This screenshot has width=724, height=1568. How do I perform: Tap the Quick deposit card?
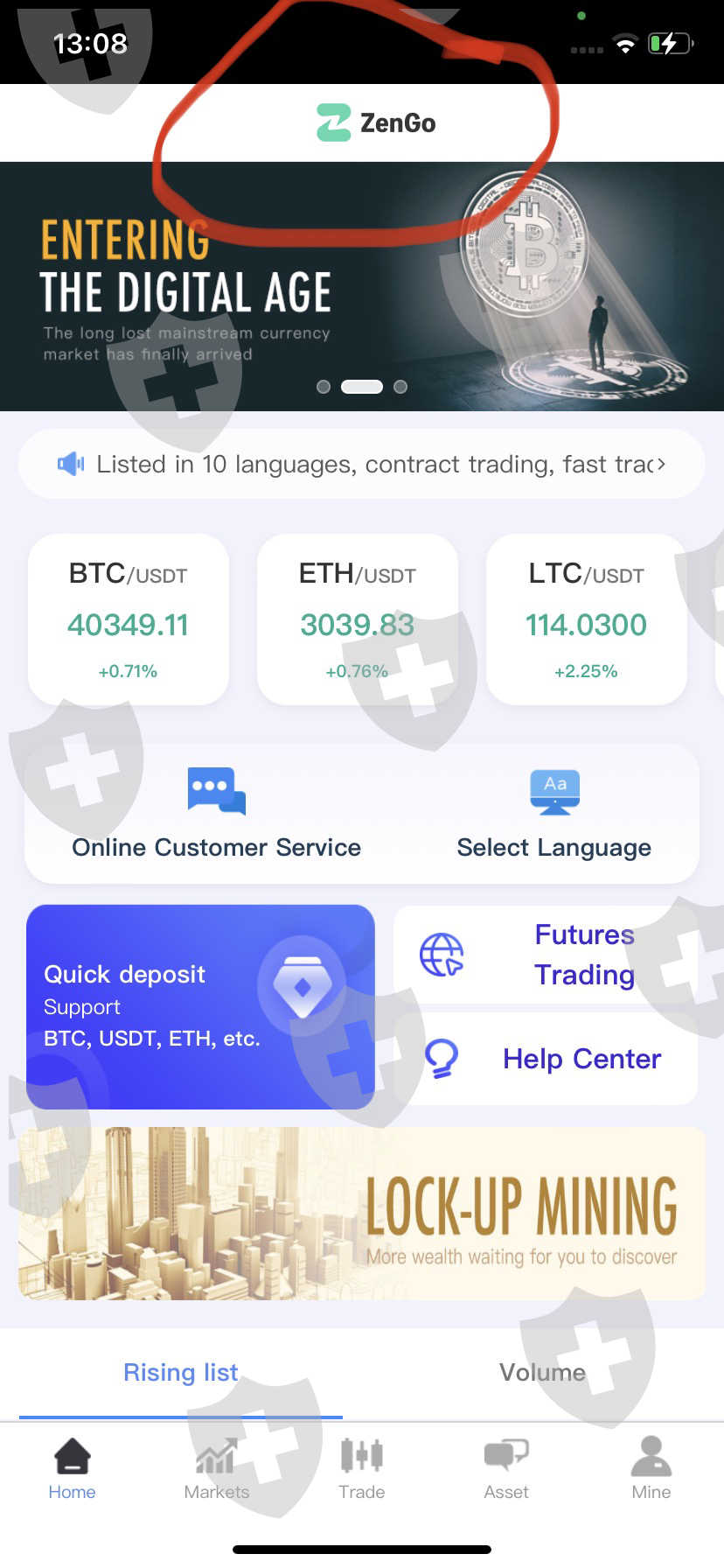click(200, 1007)
